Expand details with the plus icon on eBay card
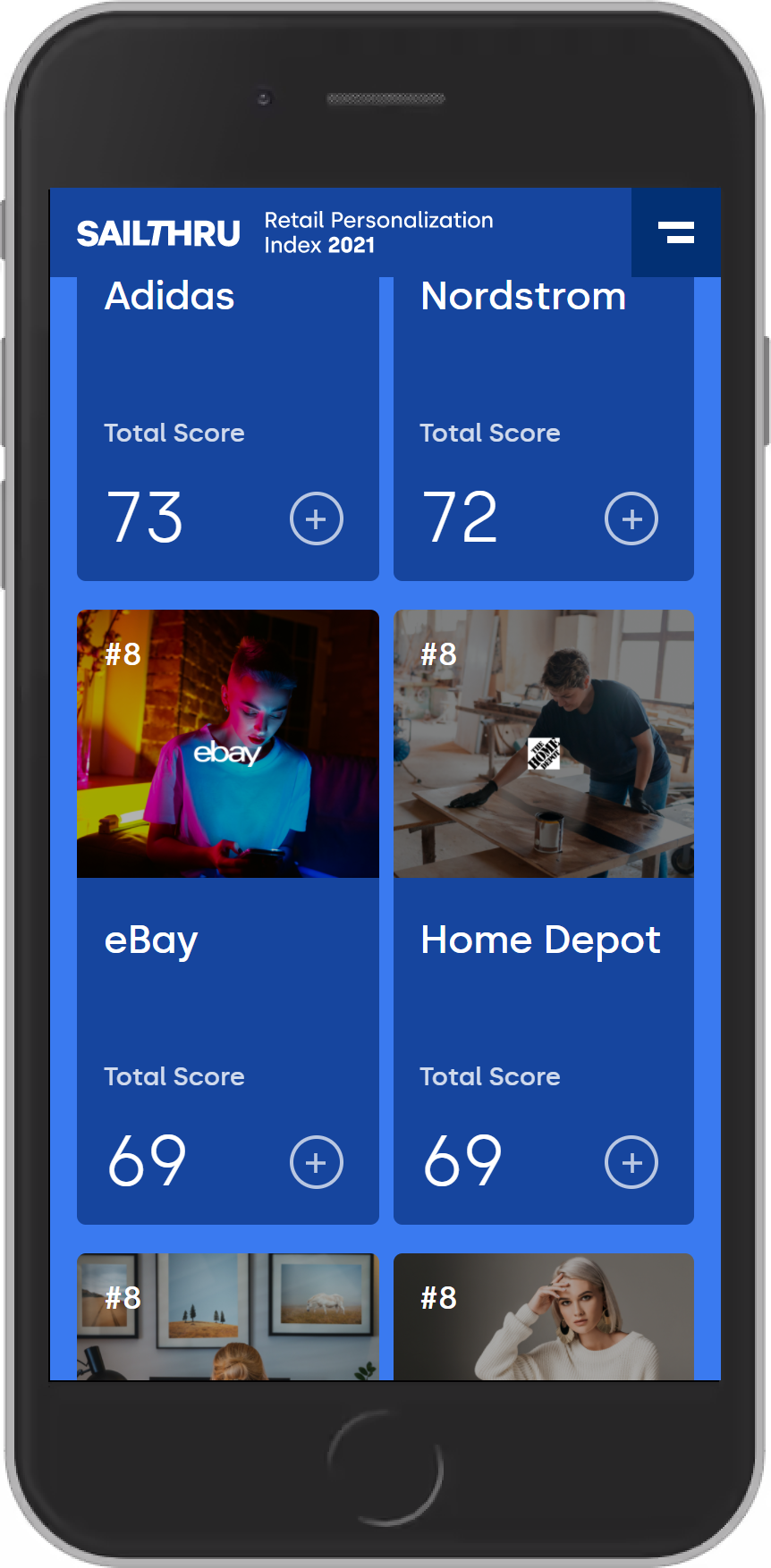The image size is (771, 1568). coord(316,1162)
